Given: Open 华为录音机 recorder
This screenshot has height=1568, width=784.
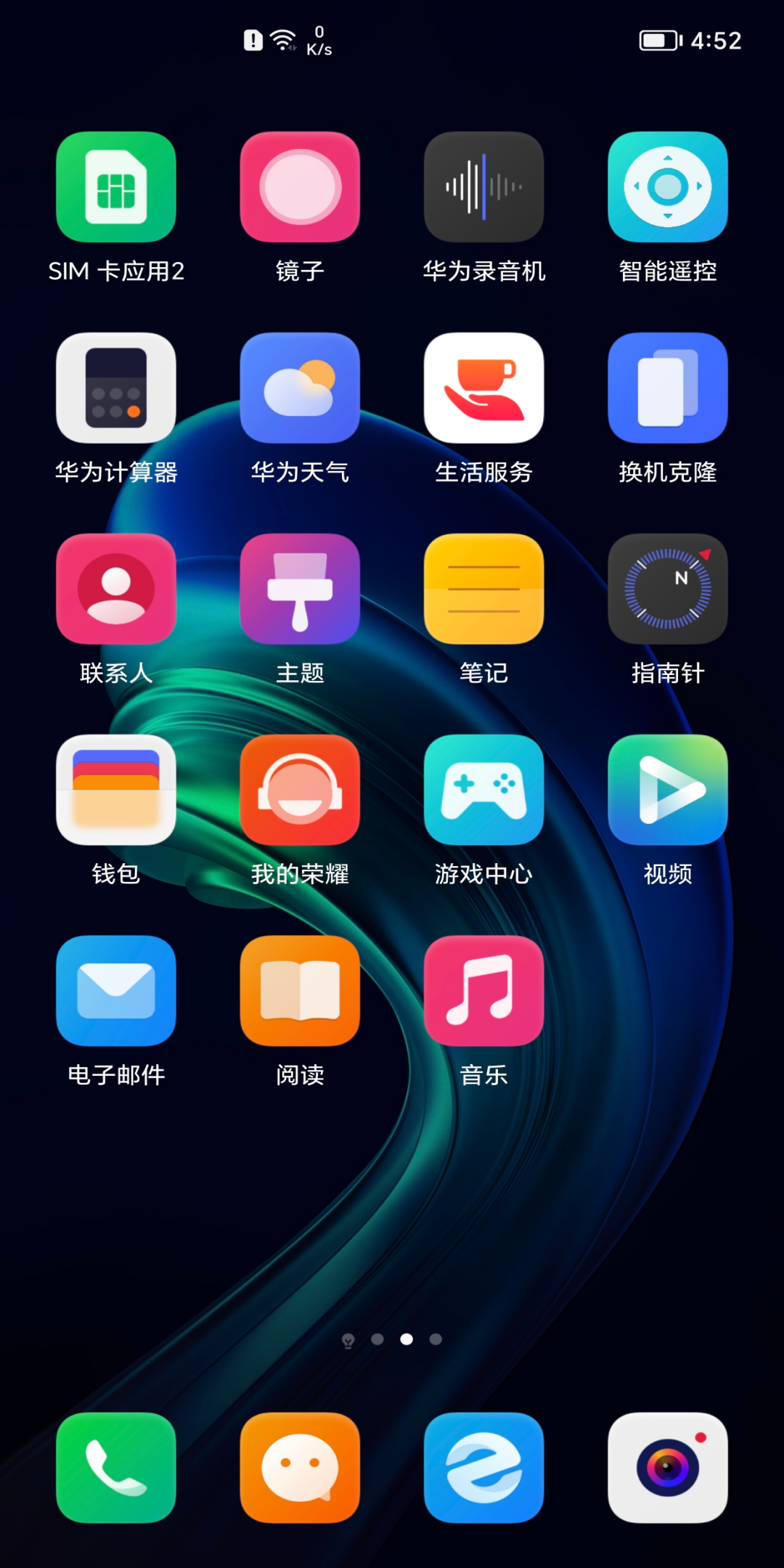Looking at the screenshot, I should tap(483, 187).
